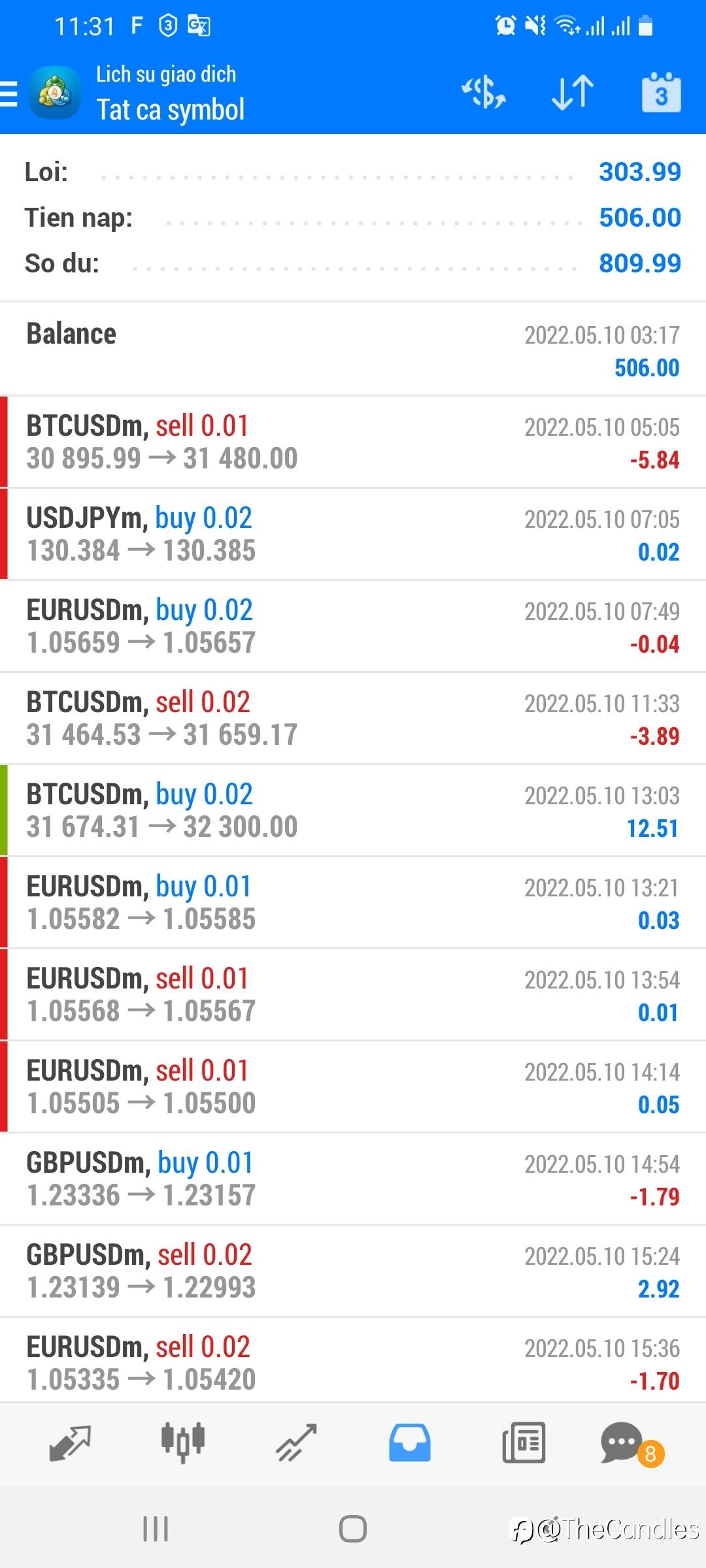
Task: Open the side drawer menu
Action: tap(10, 93)
